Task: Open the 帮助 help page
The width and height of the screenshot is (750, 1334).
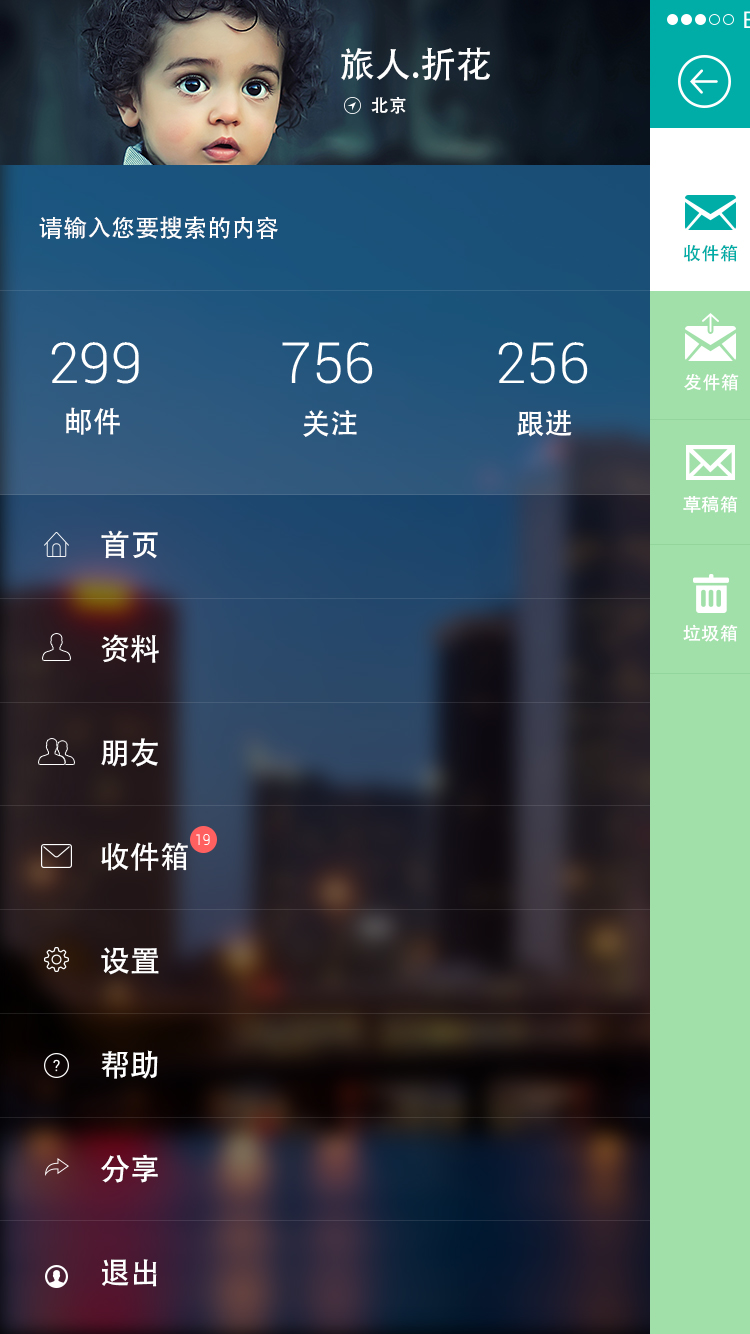Action: click(130, 1065)
